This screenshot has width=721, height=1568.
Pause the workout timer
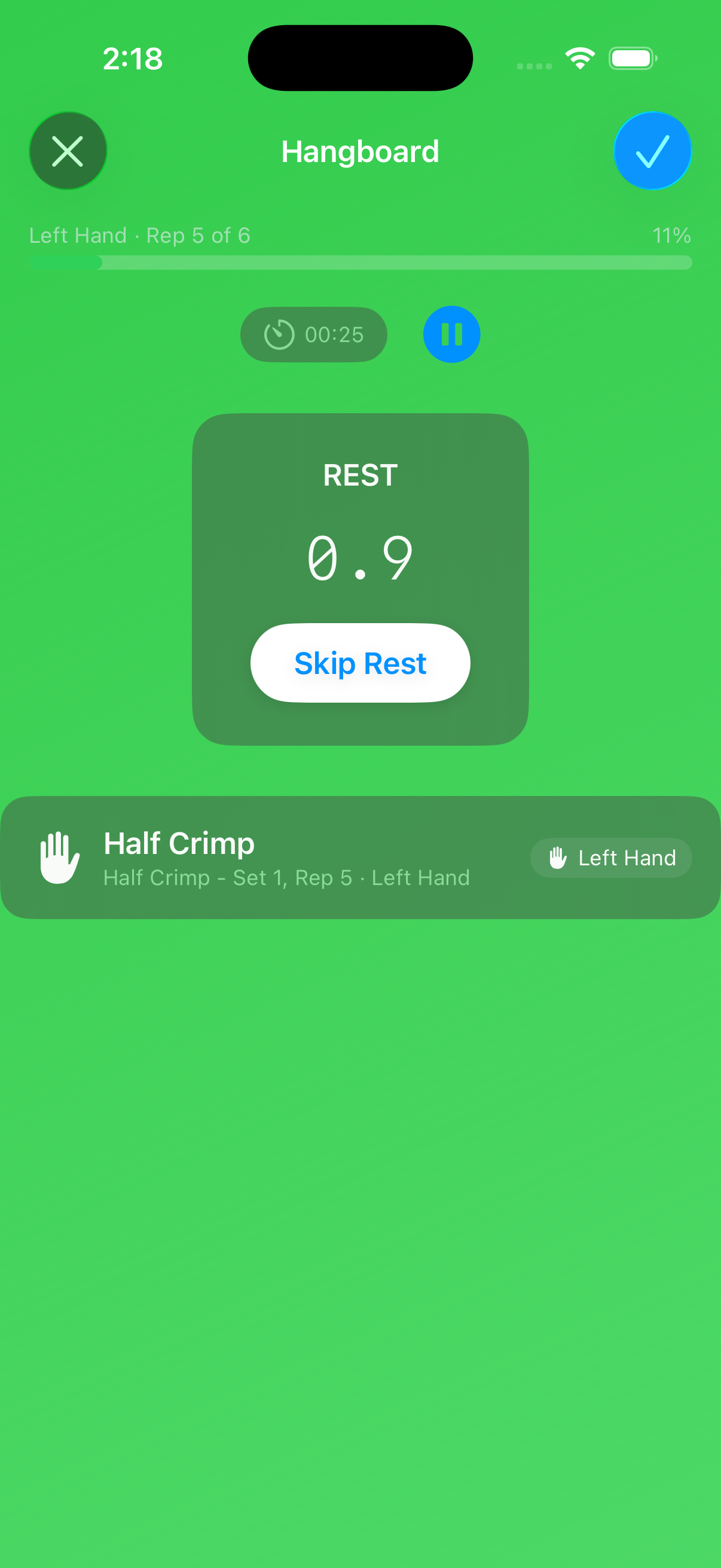click(451, 334)
